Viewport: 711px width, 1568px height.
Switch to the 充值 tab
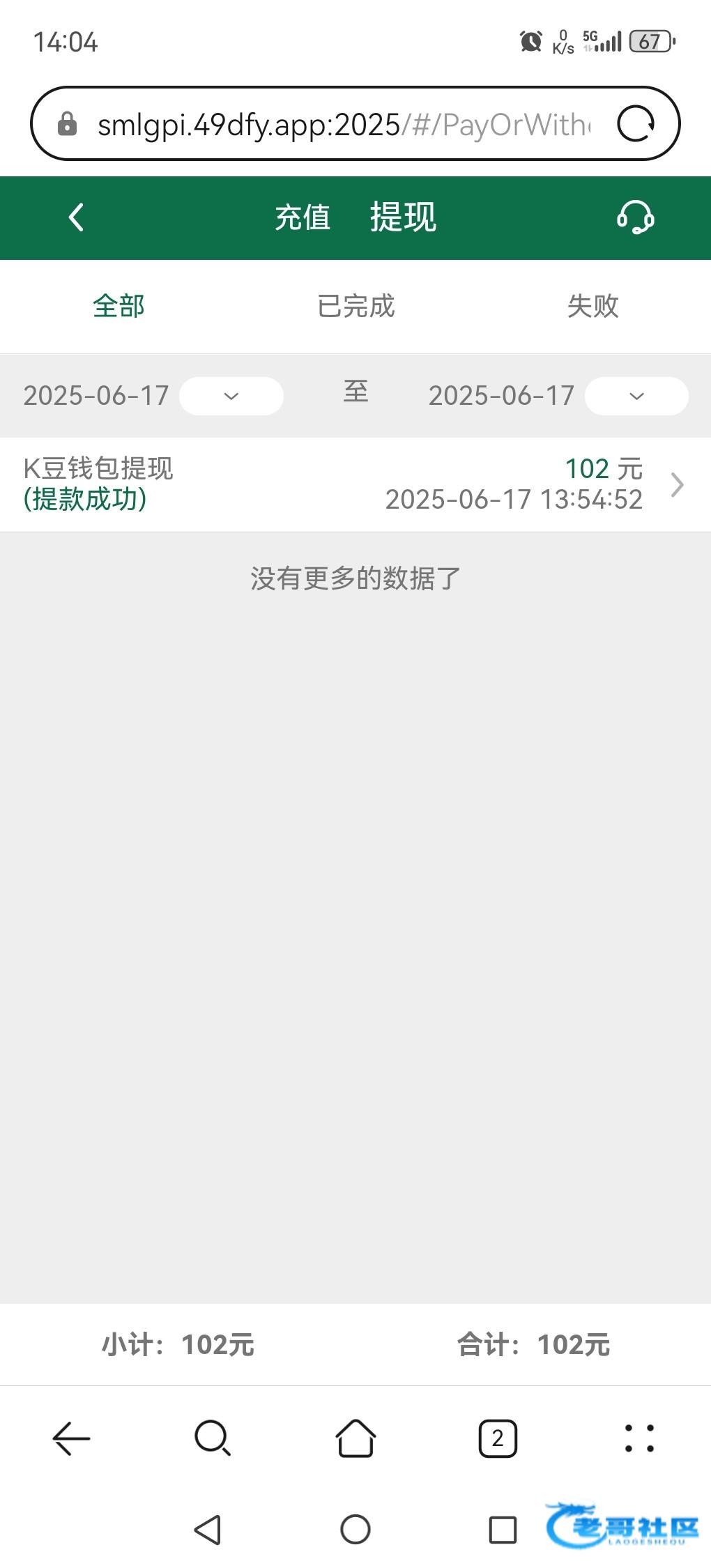point(302,217)
